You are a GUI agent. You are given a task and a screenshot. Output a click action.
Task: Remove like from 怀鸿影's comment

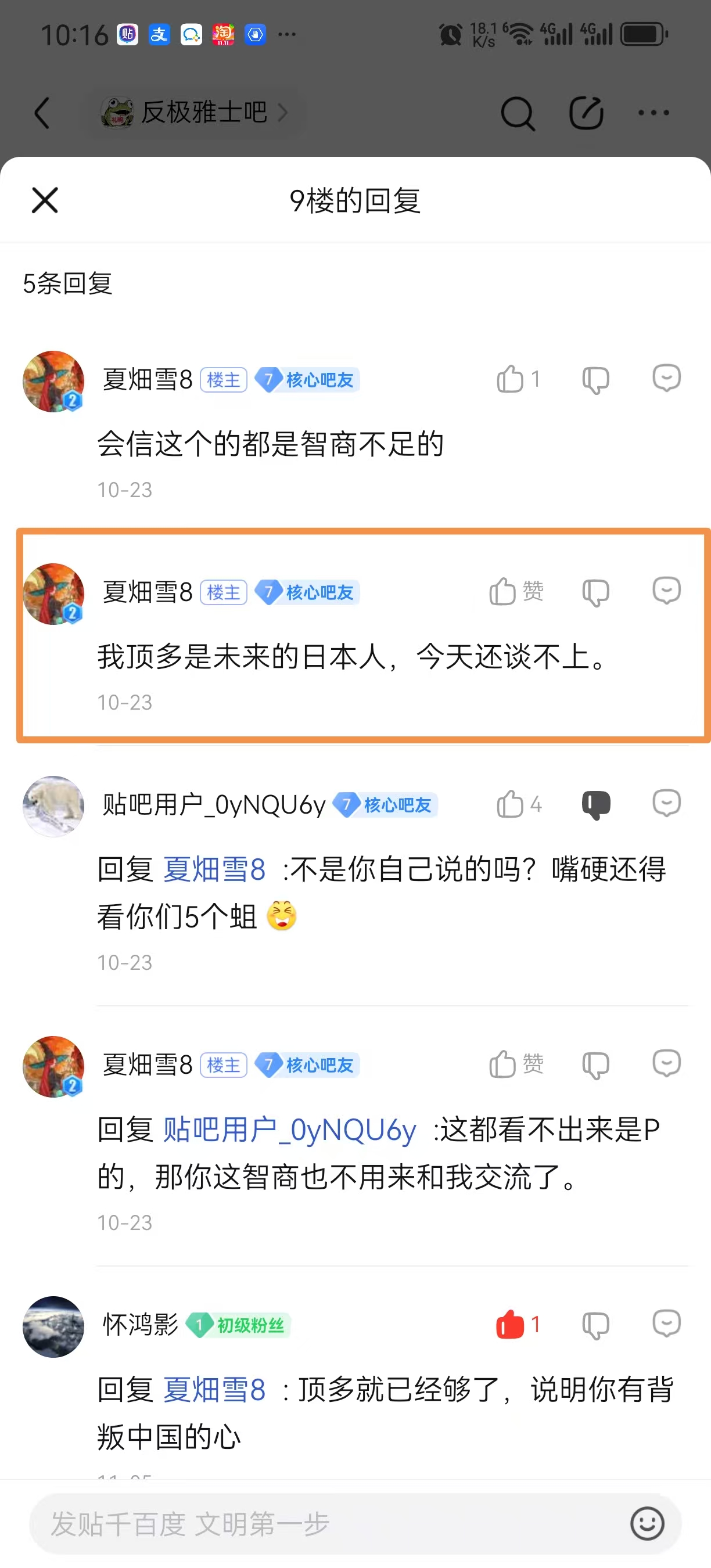(511, 1325)
